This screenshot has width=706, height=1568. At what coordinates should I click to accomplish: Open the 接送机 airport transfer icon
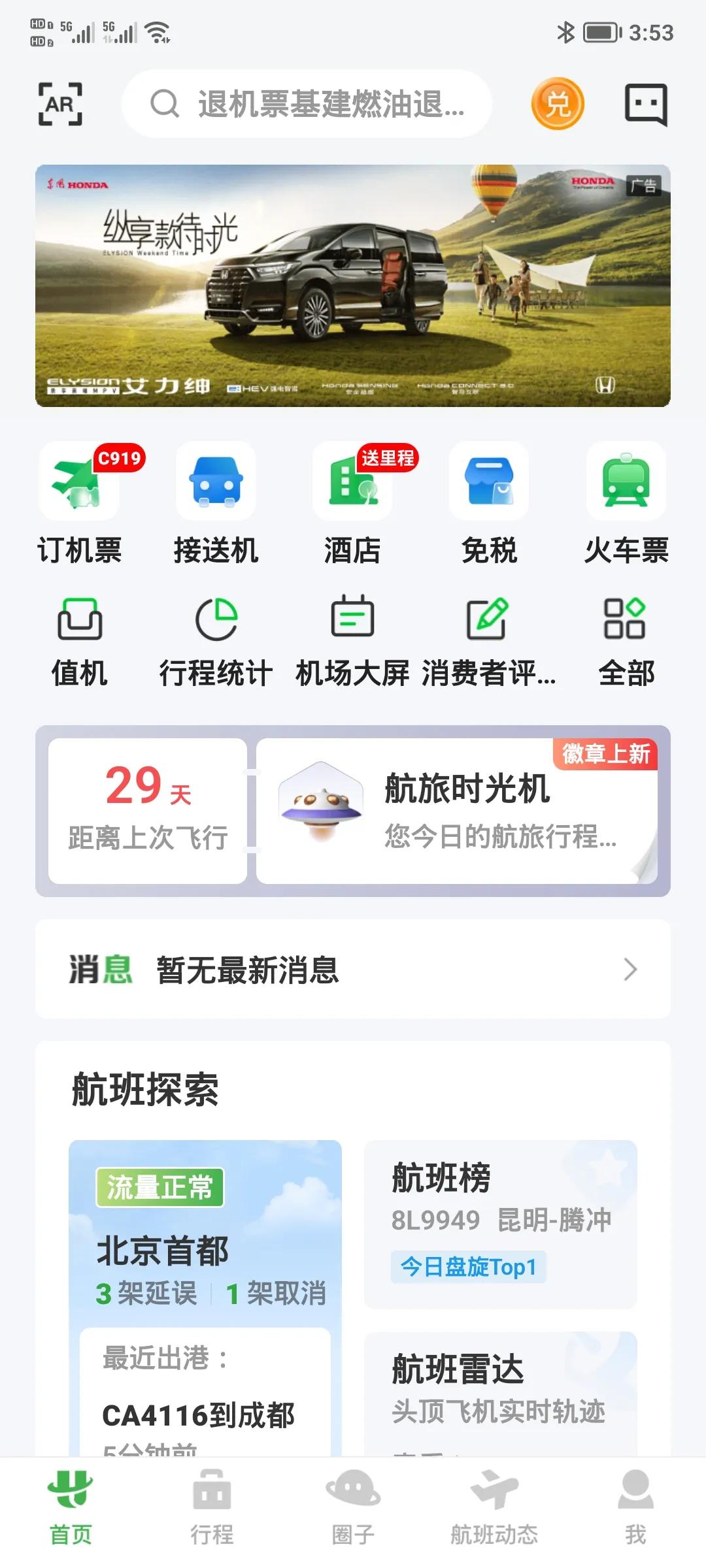[x=216, y=506]
